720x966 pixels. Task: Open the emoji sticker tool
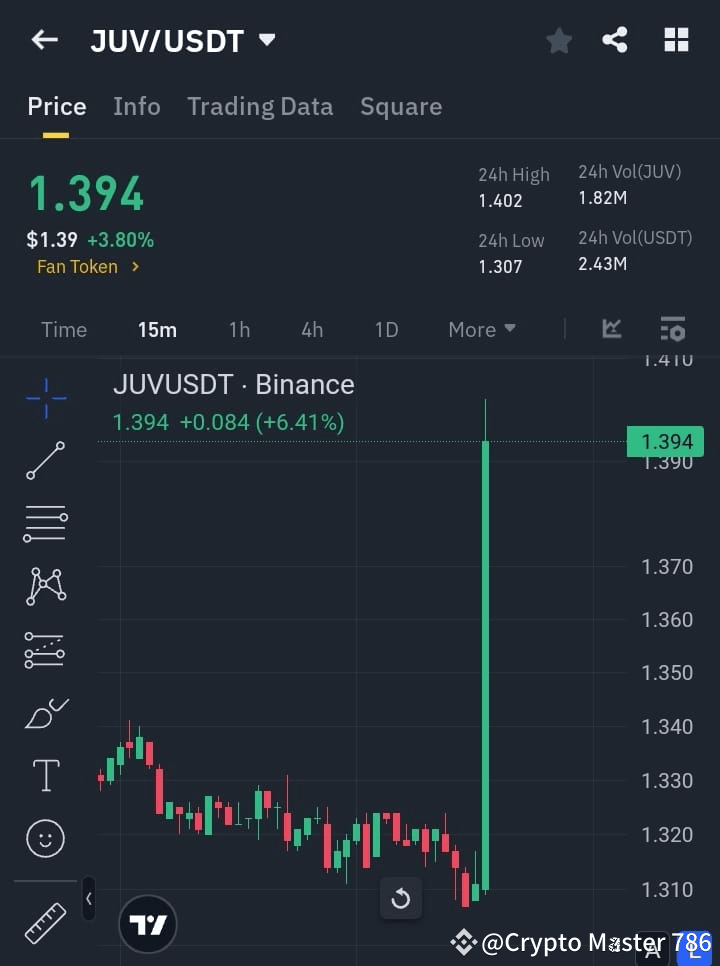click(45, 838)
